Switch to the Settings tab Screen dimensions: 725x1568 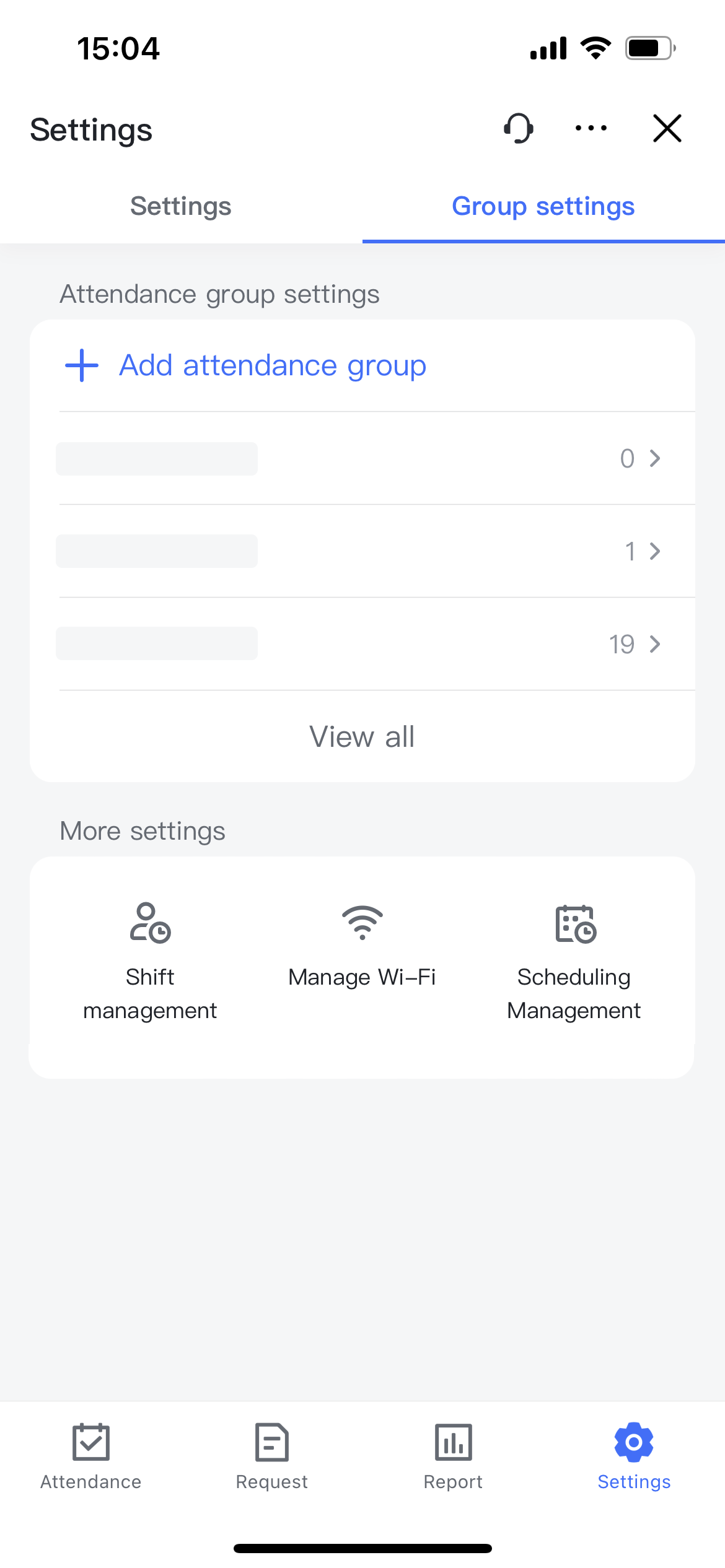point(180,206)
